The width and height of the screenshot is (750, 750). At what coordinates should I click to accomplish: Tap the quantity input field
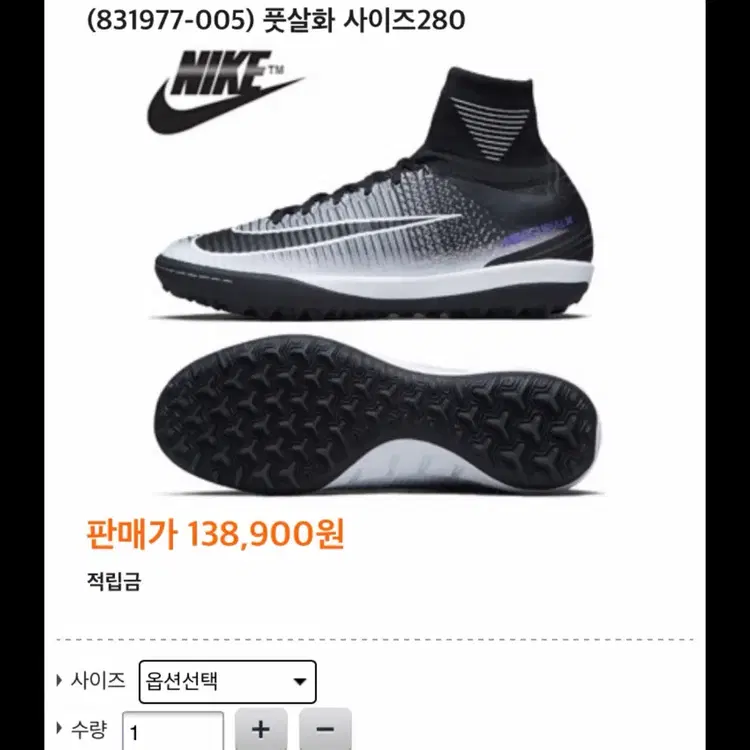(173, 731)
